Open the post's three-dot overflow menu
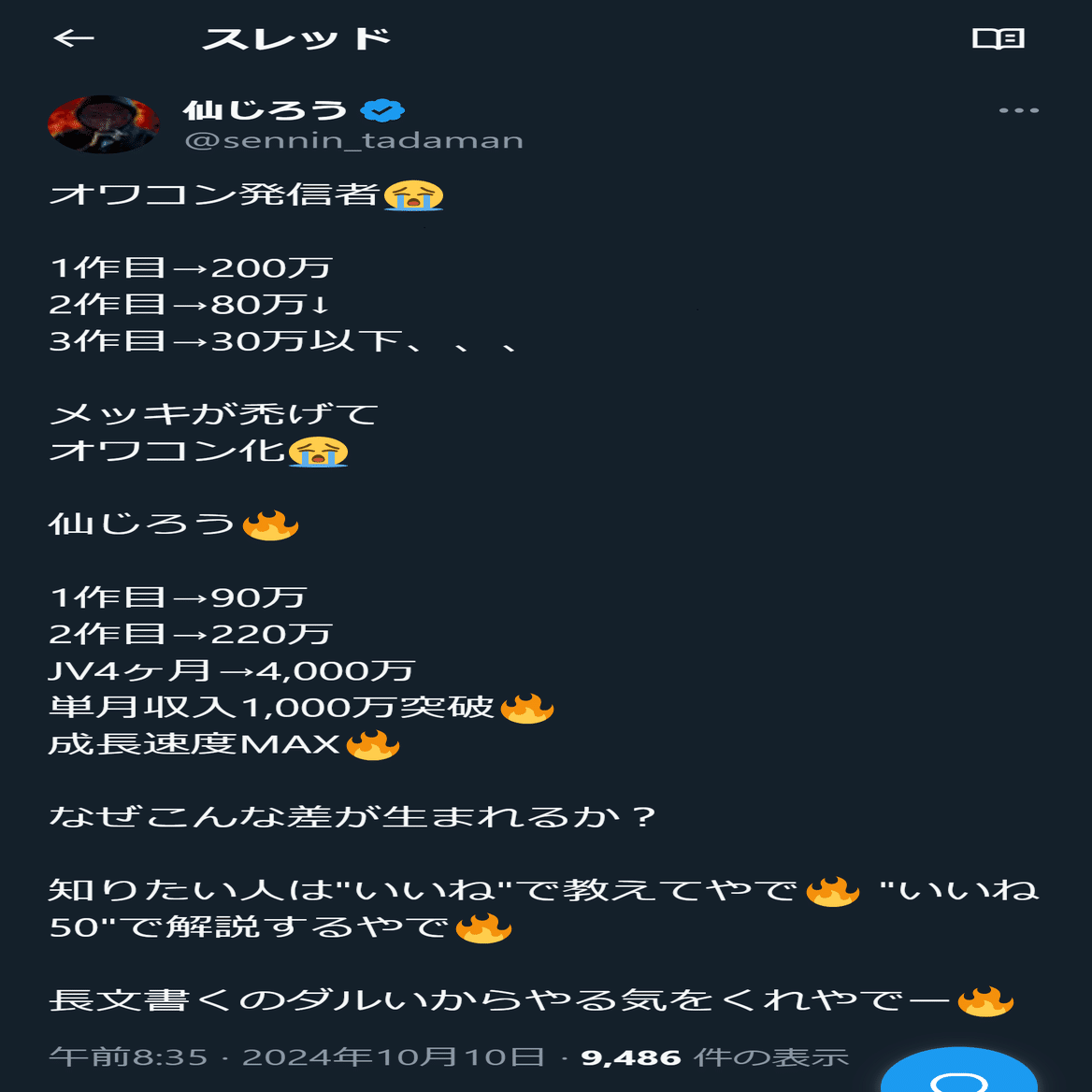Viewport: 1092px width, 1092px height. tap(1018, 110)
